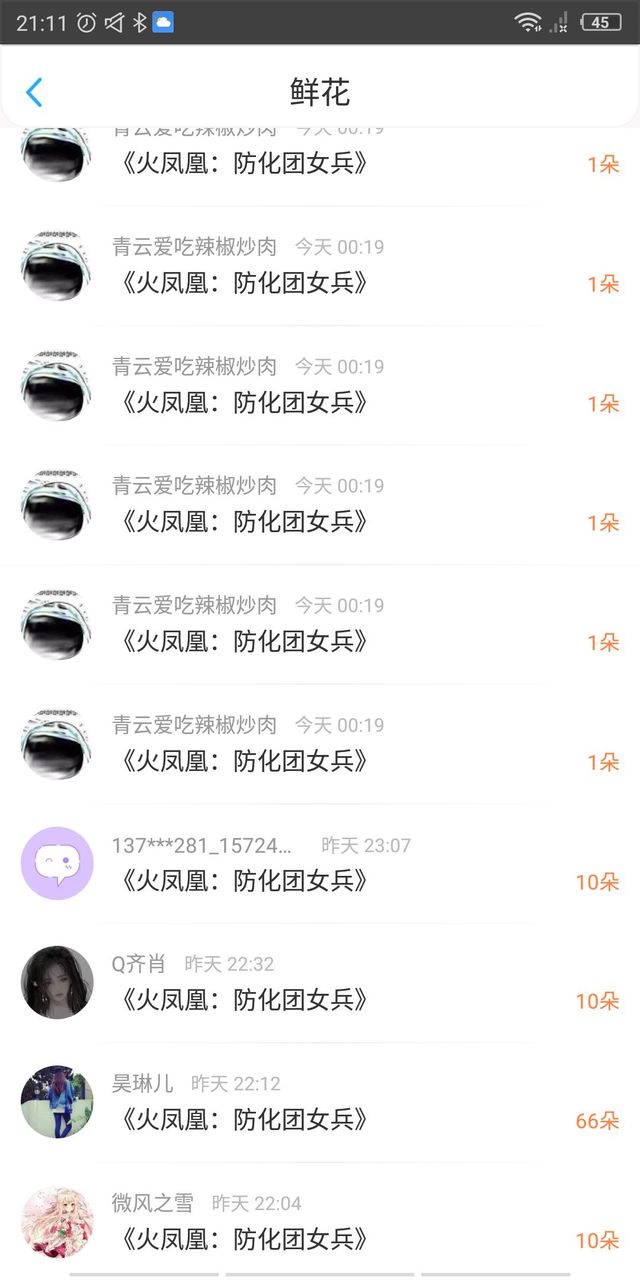View 微风之雪's profile avatar
The image size is (640, 1280).
point(57,1221)
